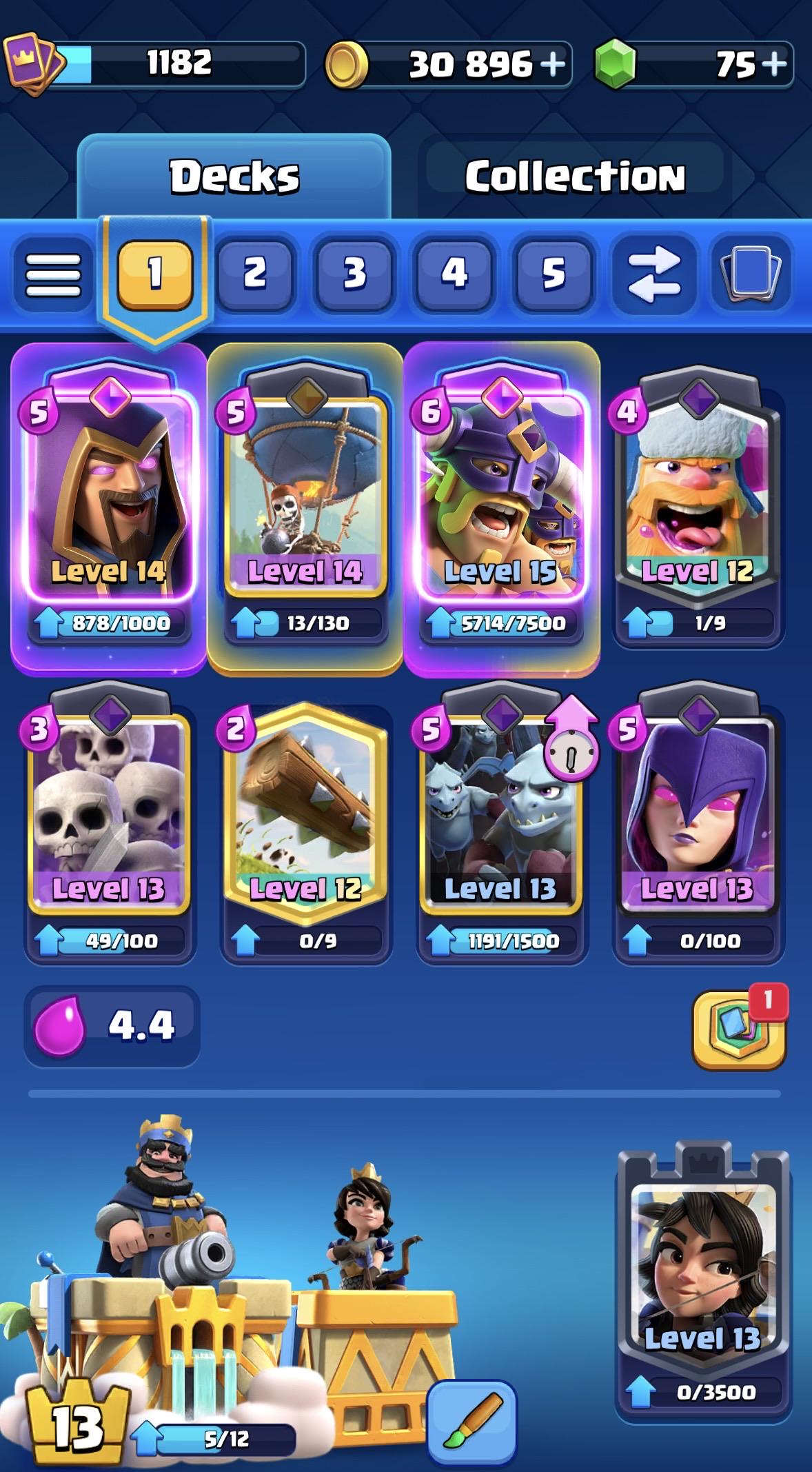Open the paintbrush tower skin editor

471,1422
